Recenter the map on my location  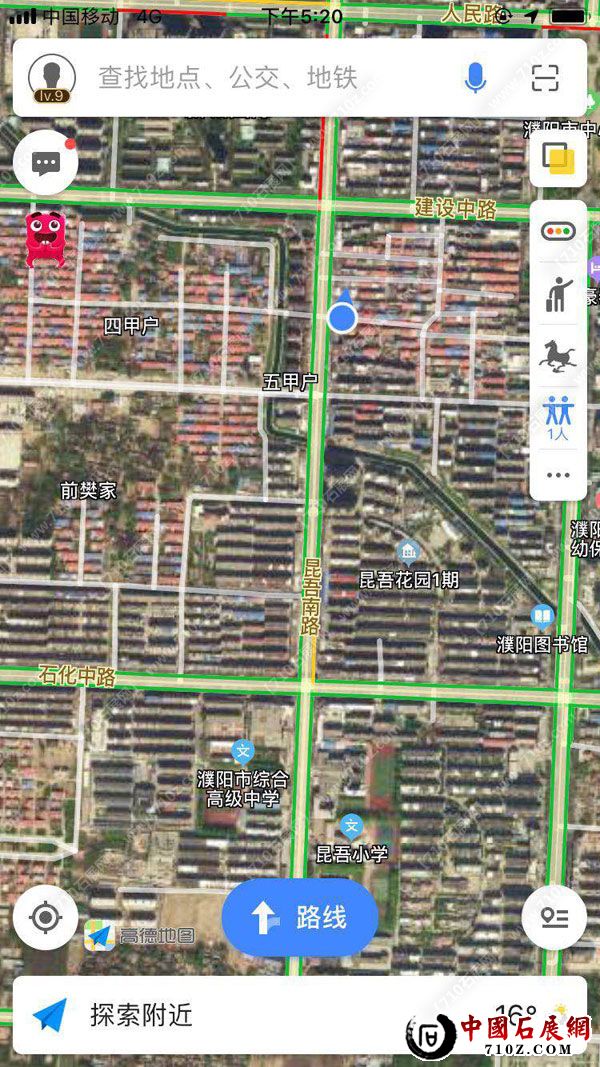click(46, 917)
